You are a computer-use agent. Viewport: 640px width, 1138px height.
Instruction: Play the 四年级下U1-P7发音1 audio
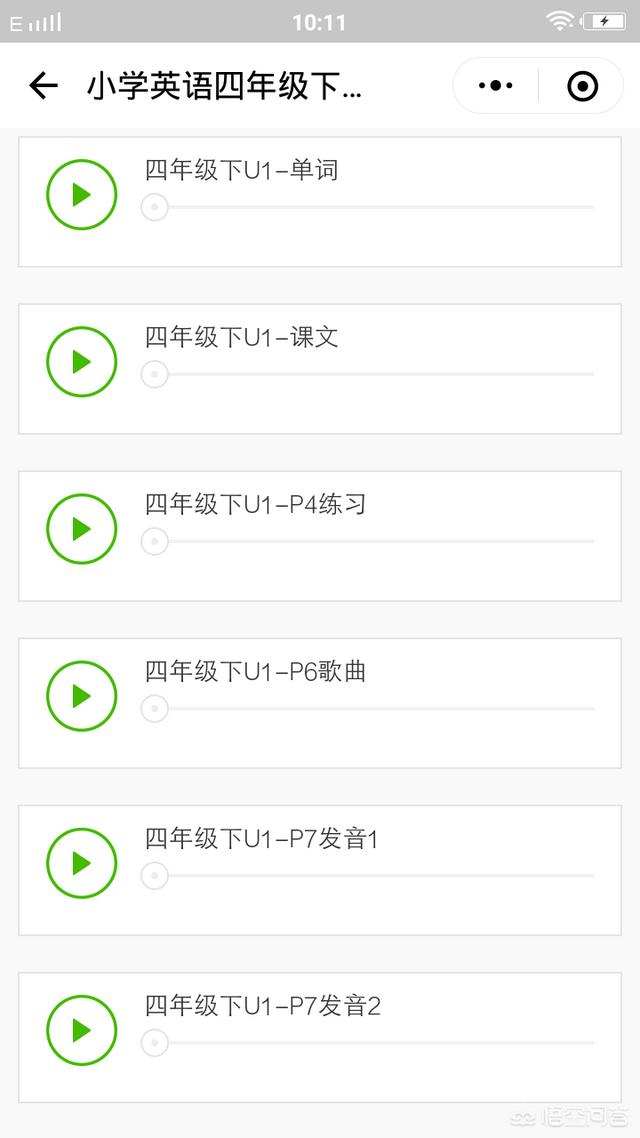(82, 863)
